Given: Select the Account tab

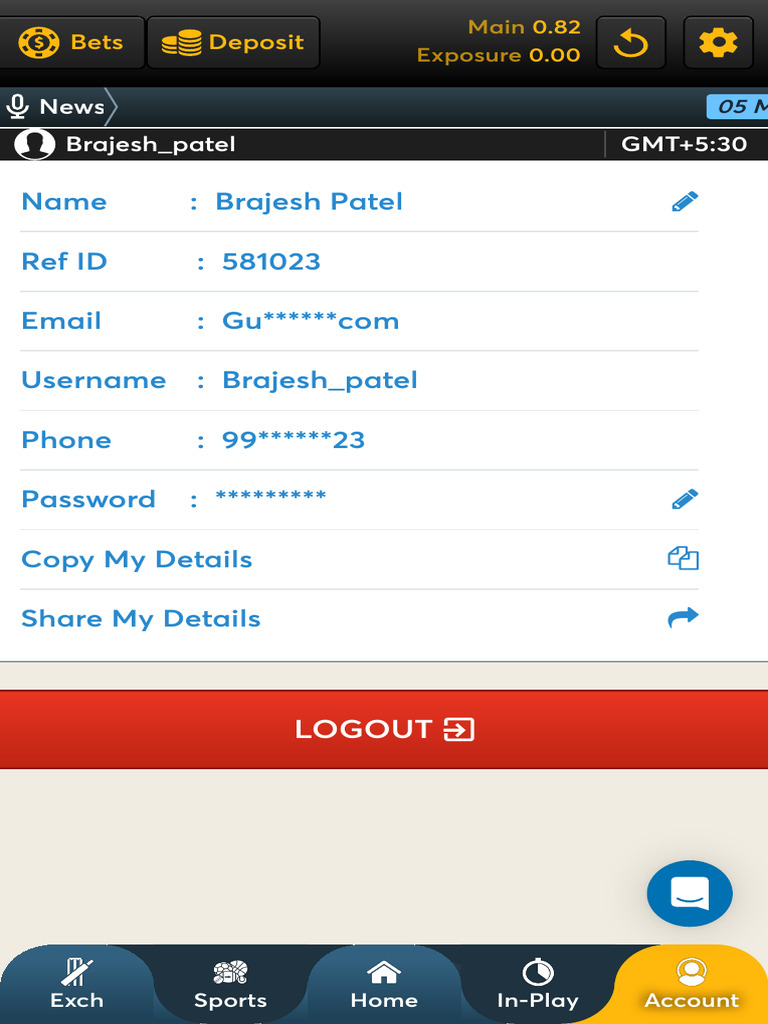Looking at the screenshot, I should tap(691, 985).
